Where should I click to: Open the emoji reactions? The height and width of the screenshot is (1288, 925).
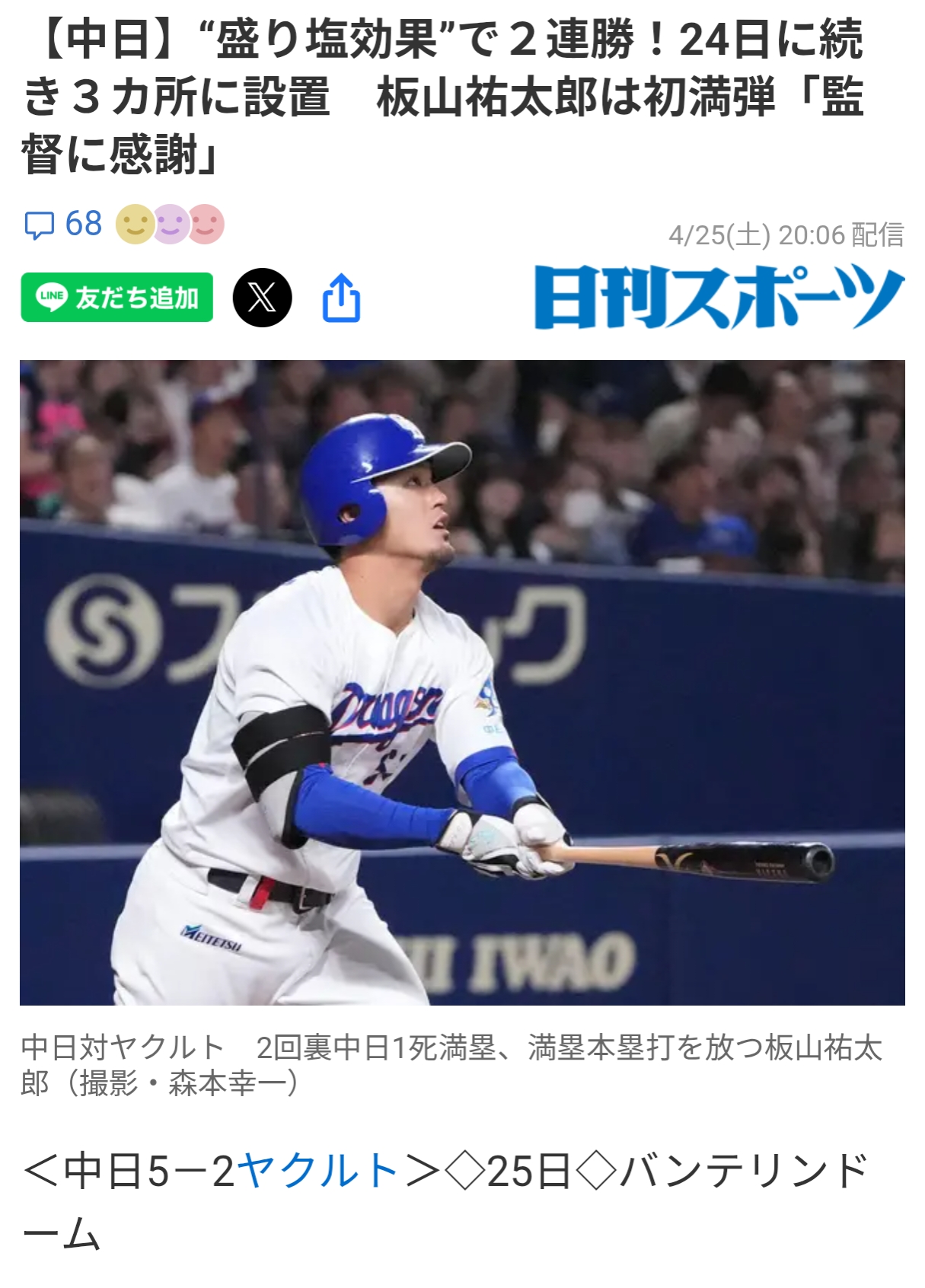coord(170,225)
